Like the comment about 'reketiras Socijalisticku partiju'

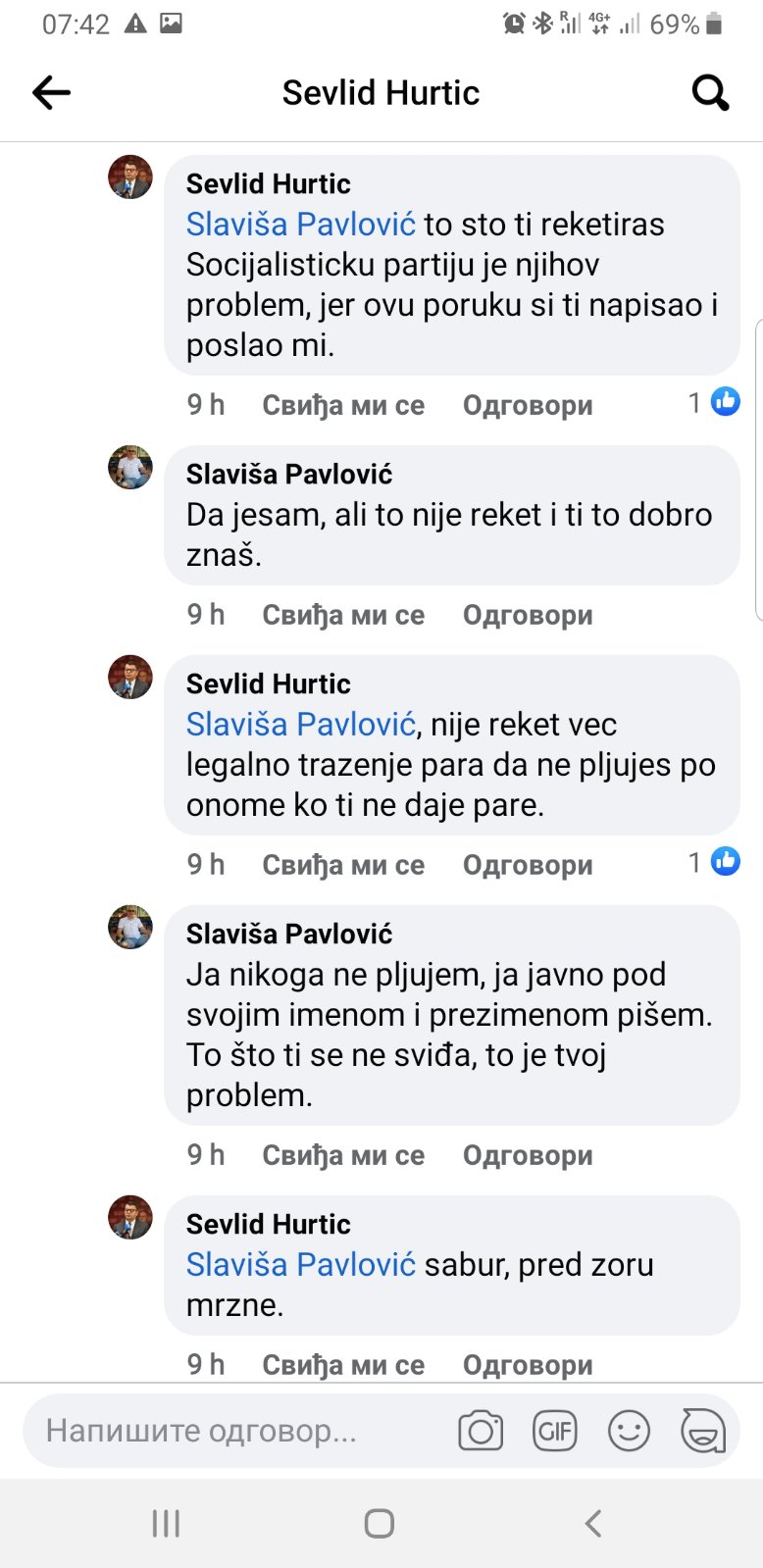pyautogui.click(x=342, y=405)
